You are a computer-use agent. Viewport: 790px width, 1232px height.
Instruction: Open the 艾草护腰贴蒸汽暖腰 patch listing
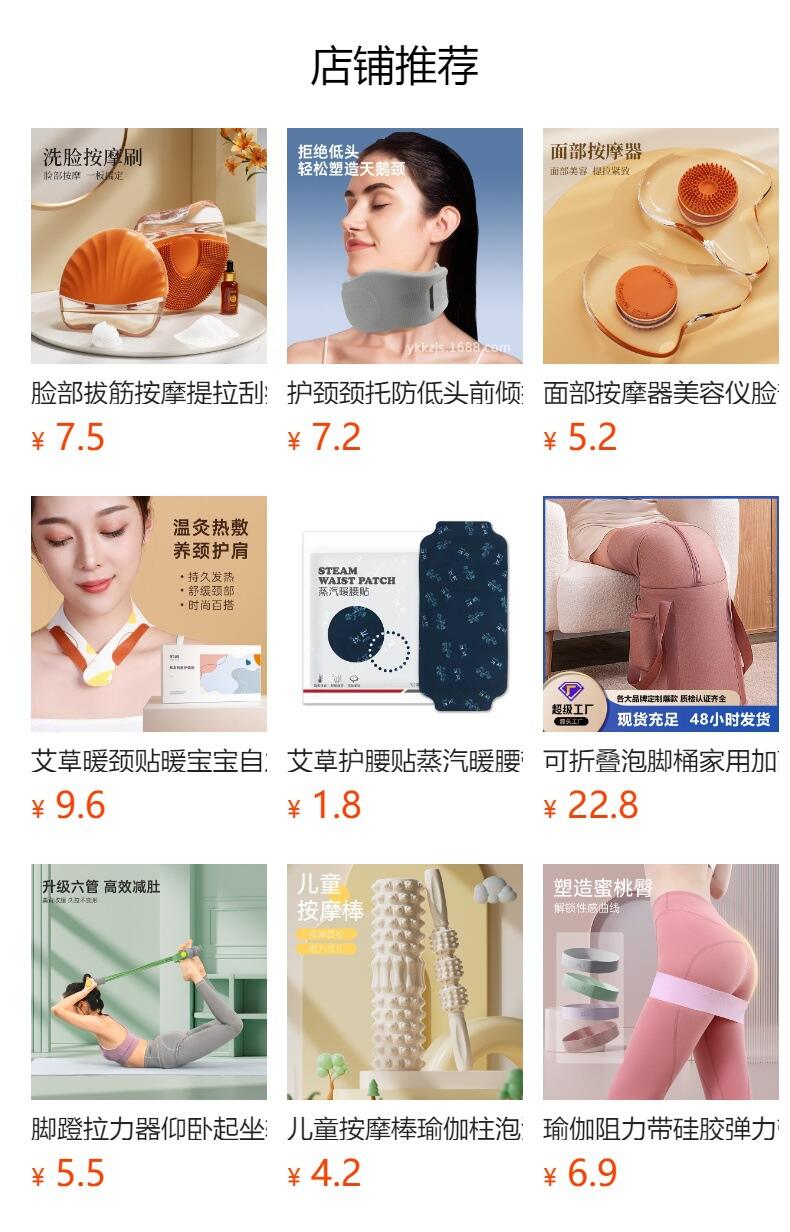tap(404, 614)
